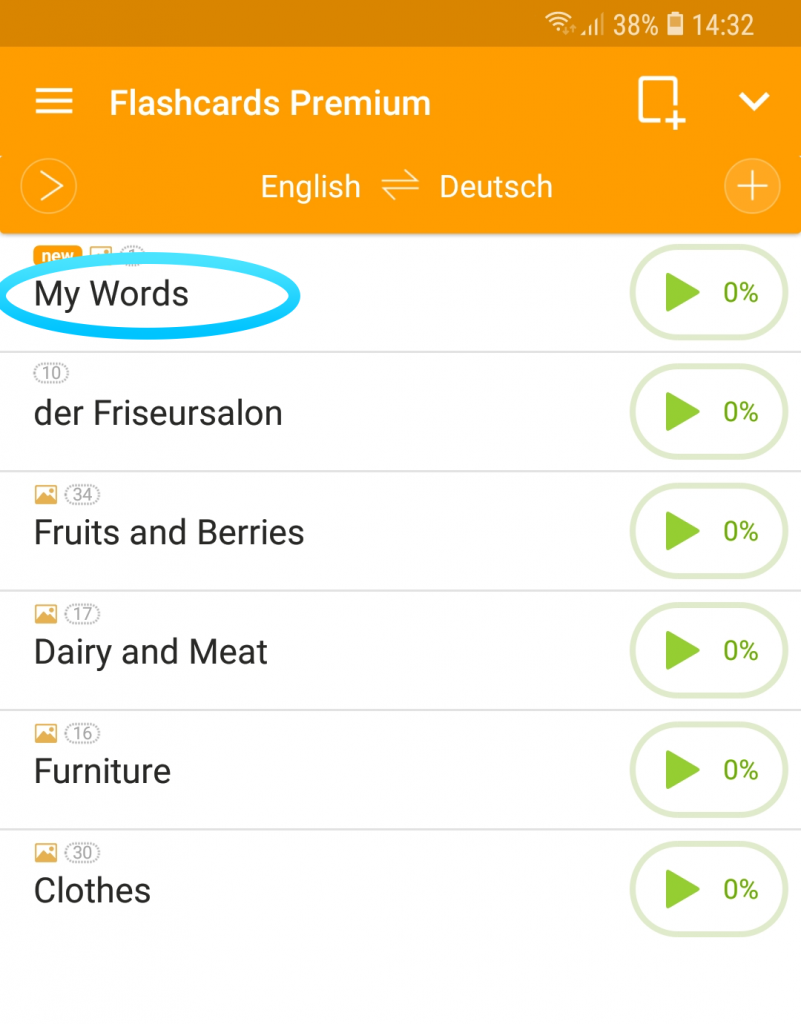
Task: Start playing My Words flashcards
Action: (x=709, y=293)
